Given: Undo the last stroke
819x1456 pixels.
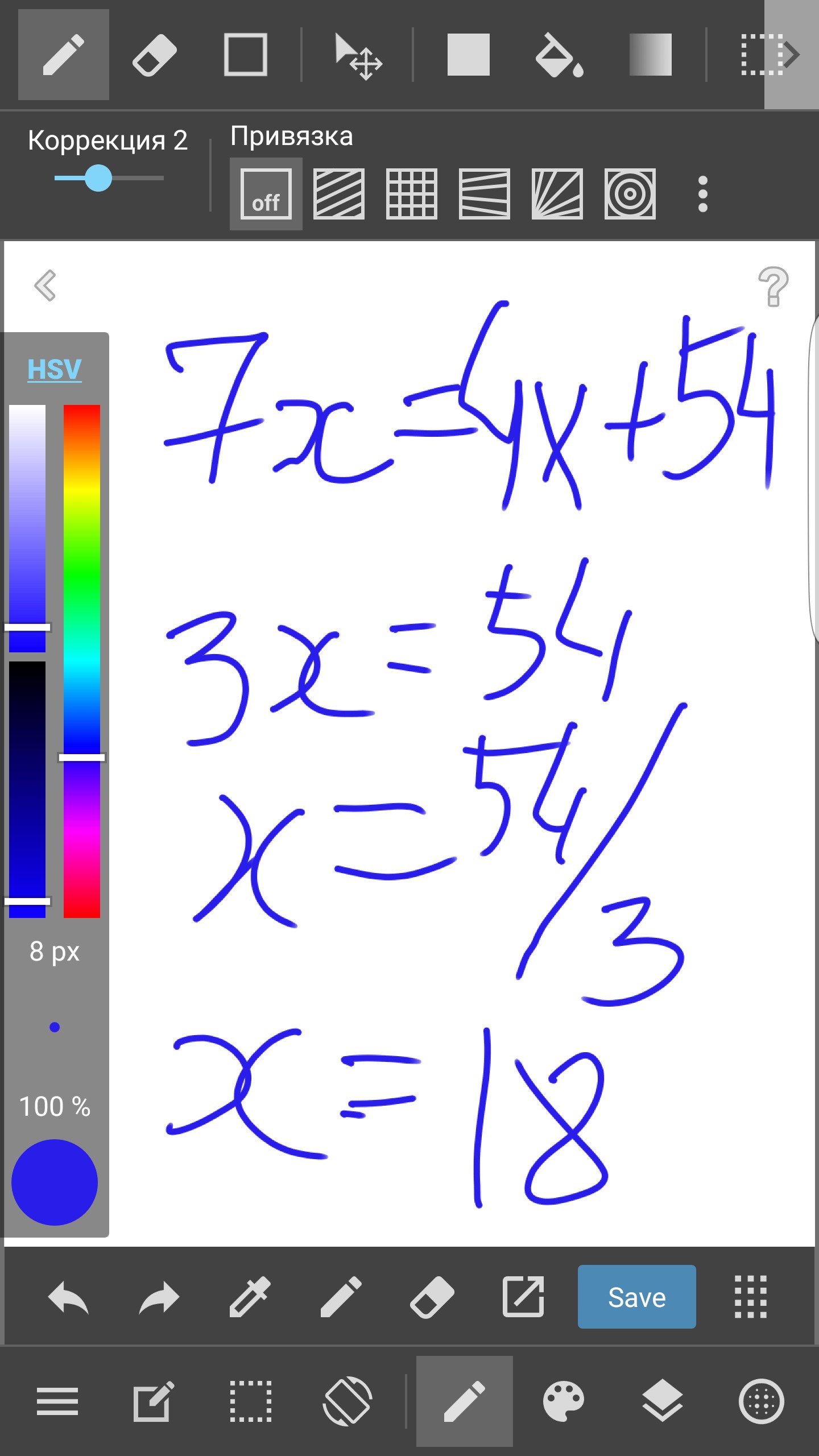Looking at the screenshot, I should tap(68, 1297).
